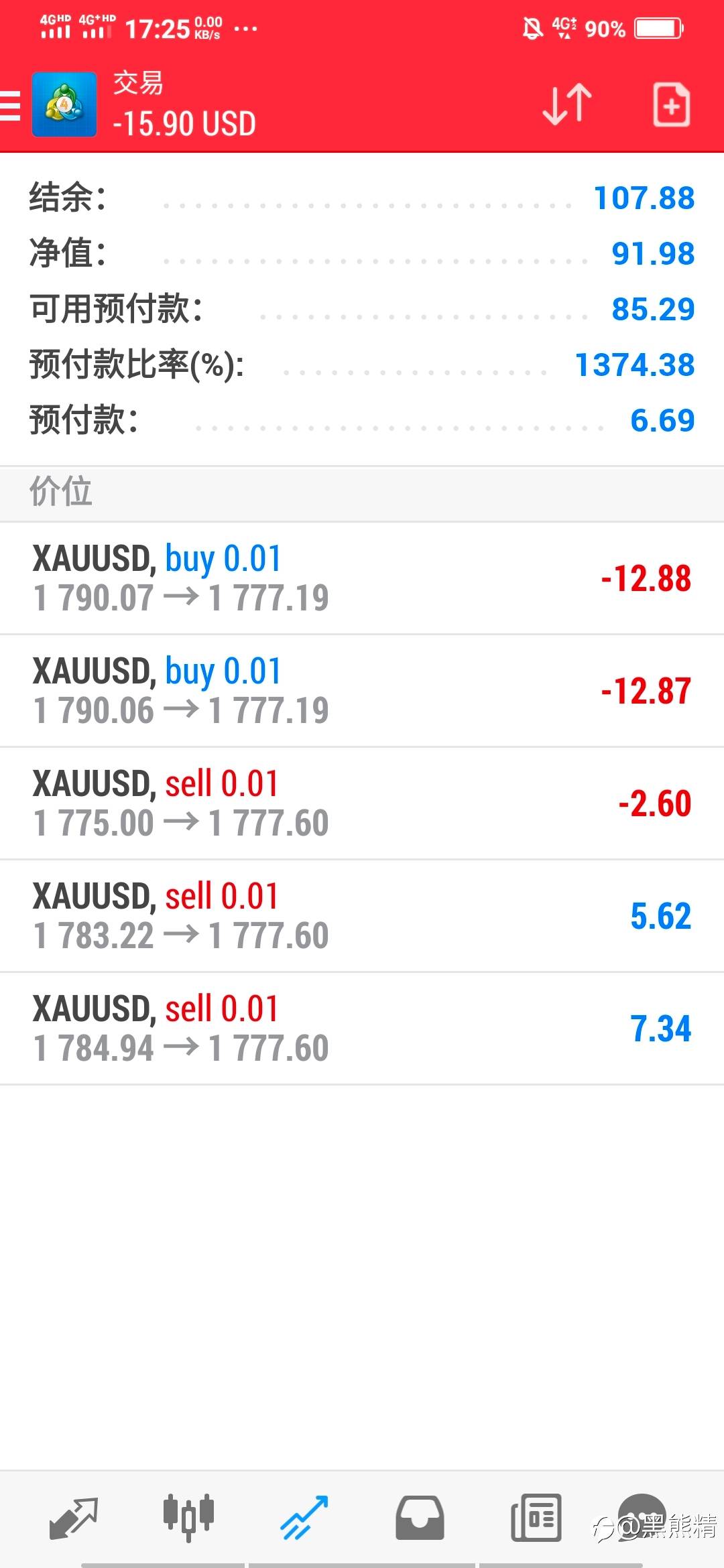Switch to the History inbox tab
724x1568 pixels.
[420, 1518]
